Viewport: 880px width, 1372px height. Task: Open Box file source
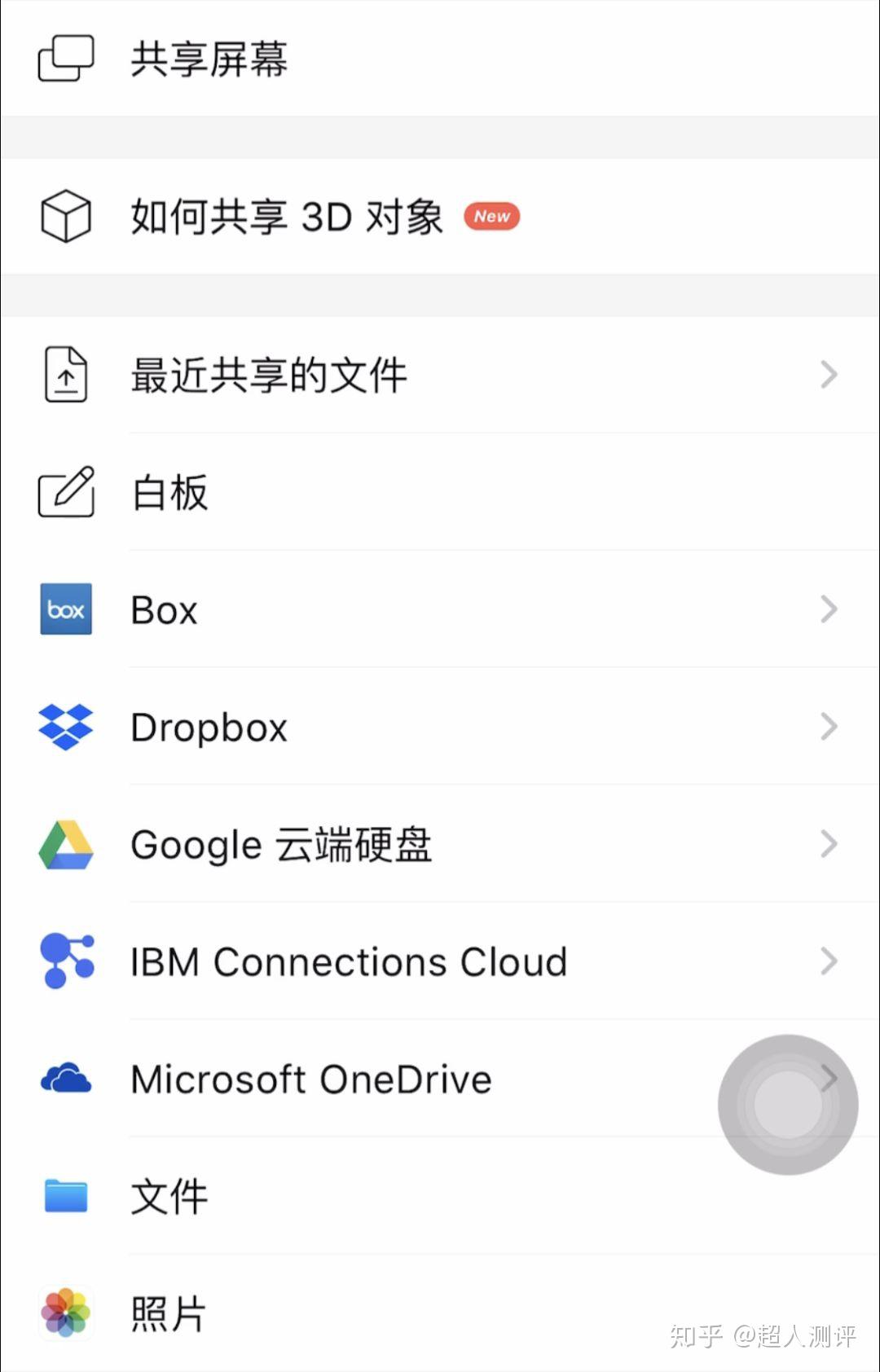pyautogui.click(x=165, y=609)
